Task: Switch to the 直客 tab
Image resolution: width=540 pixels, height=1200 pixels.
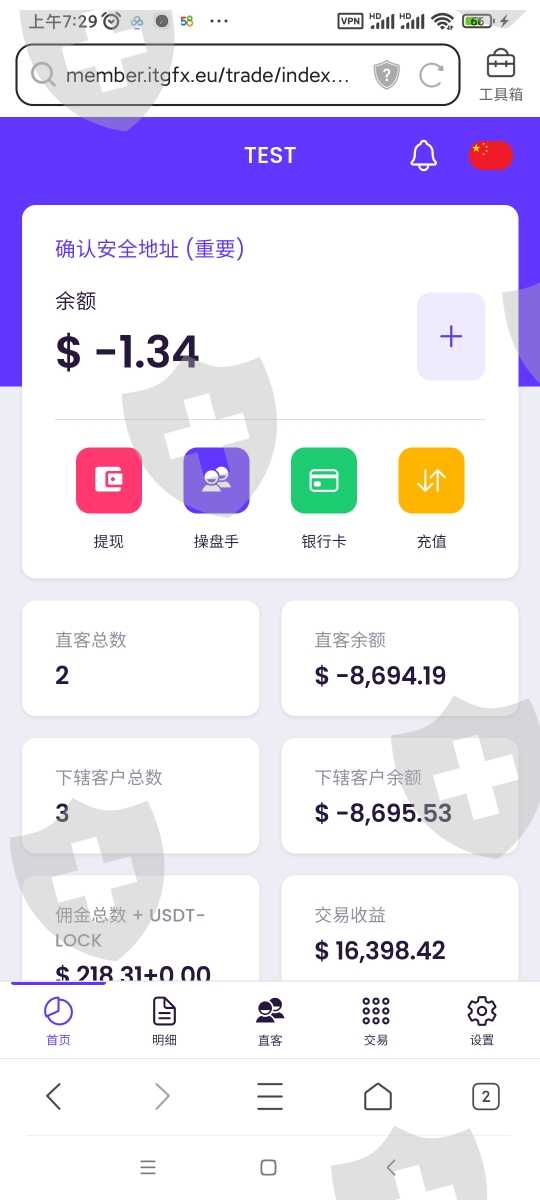Action: [270, 1021]
